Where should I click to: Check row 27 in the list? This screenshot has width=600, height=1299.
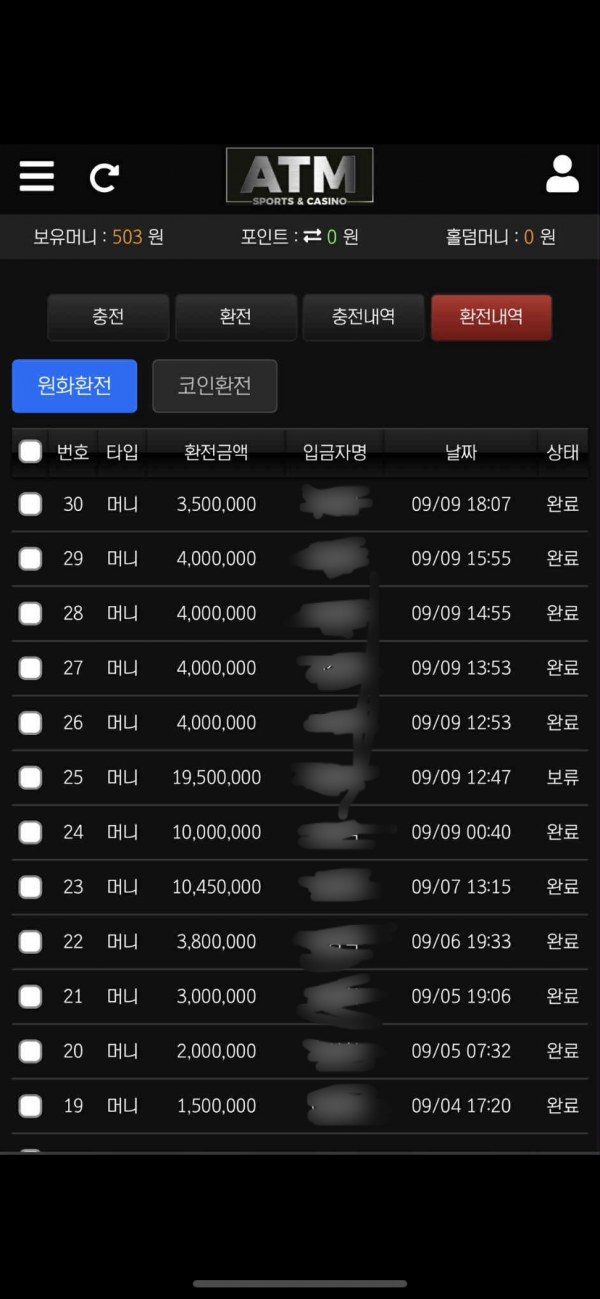click(31, 668)
